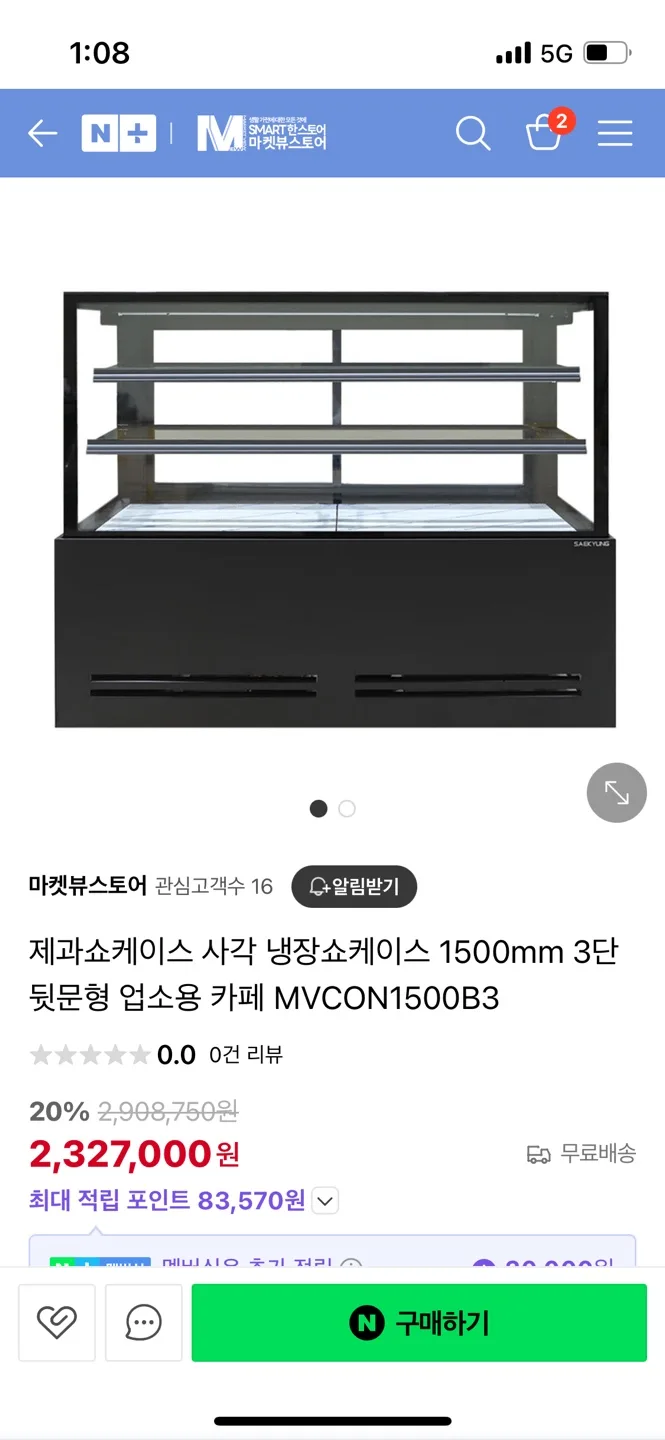Screen dimensions: 665x1440
Task: Add product to wishlist with heart icon
Action: point(57,1323)
